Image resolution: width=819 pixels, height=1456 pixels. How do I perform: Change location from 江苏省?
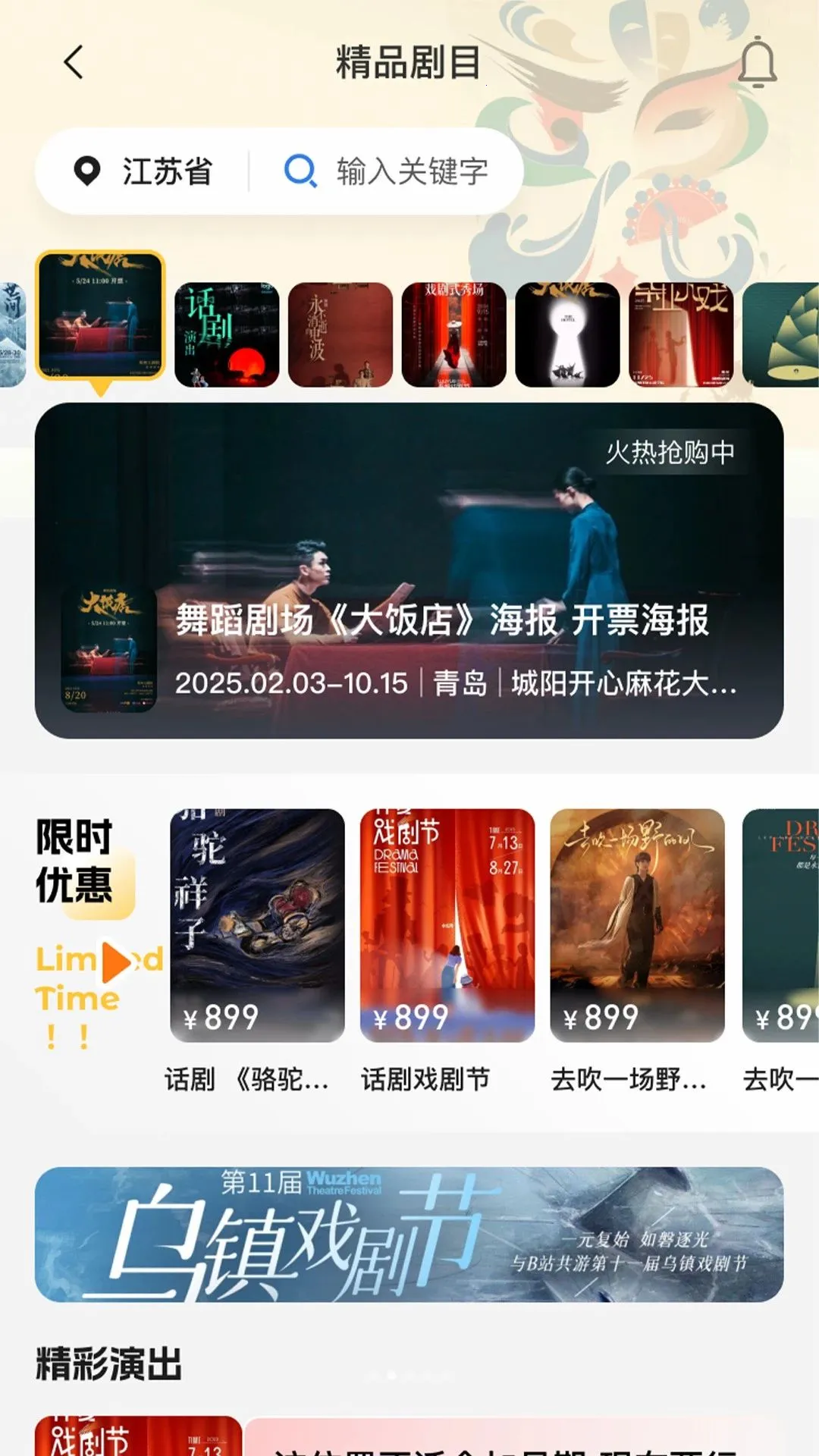[x=143, y=171]
